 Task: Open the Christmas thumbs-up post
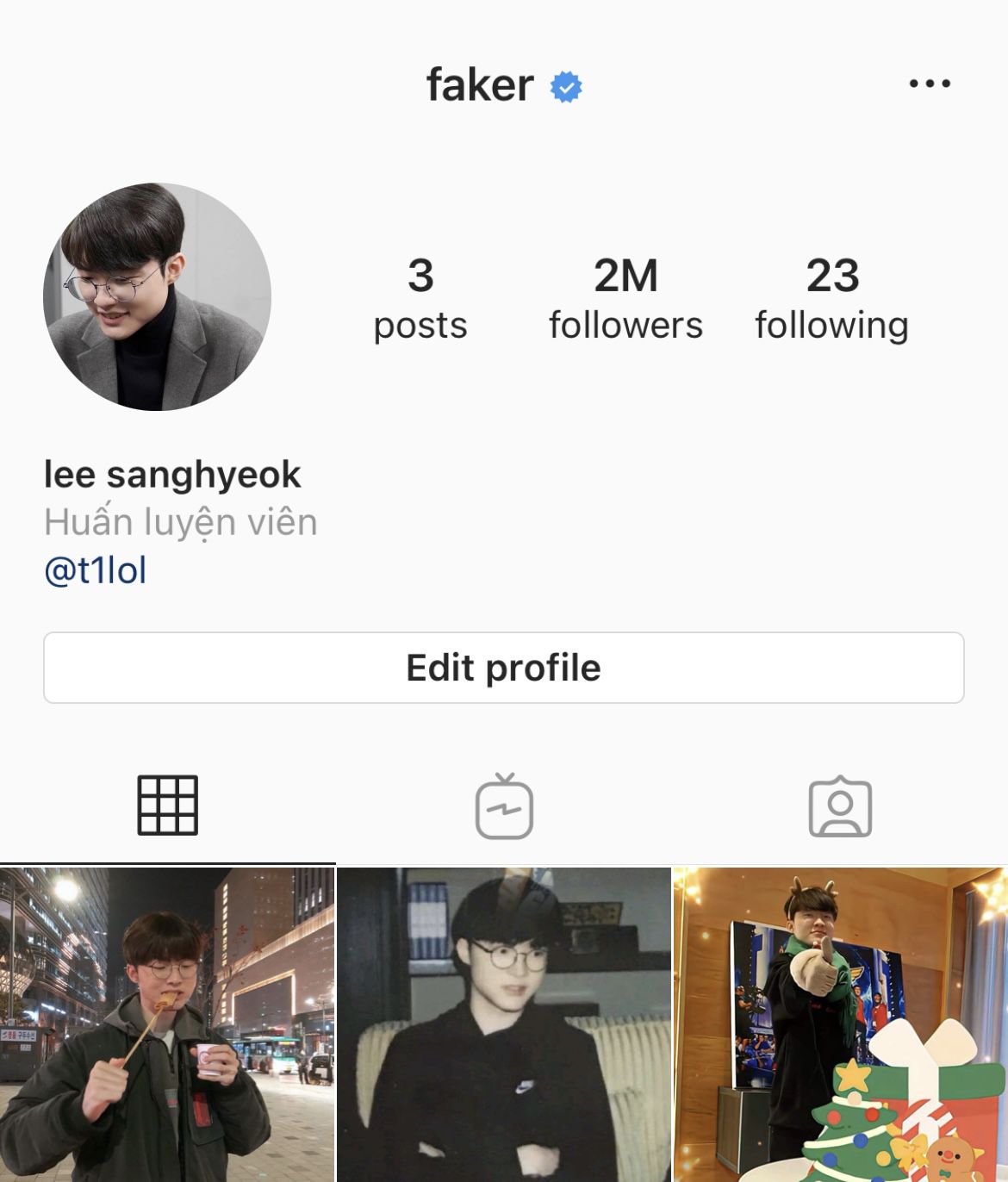840,1023
